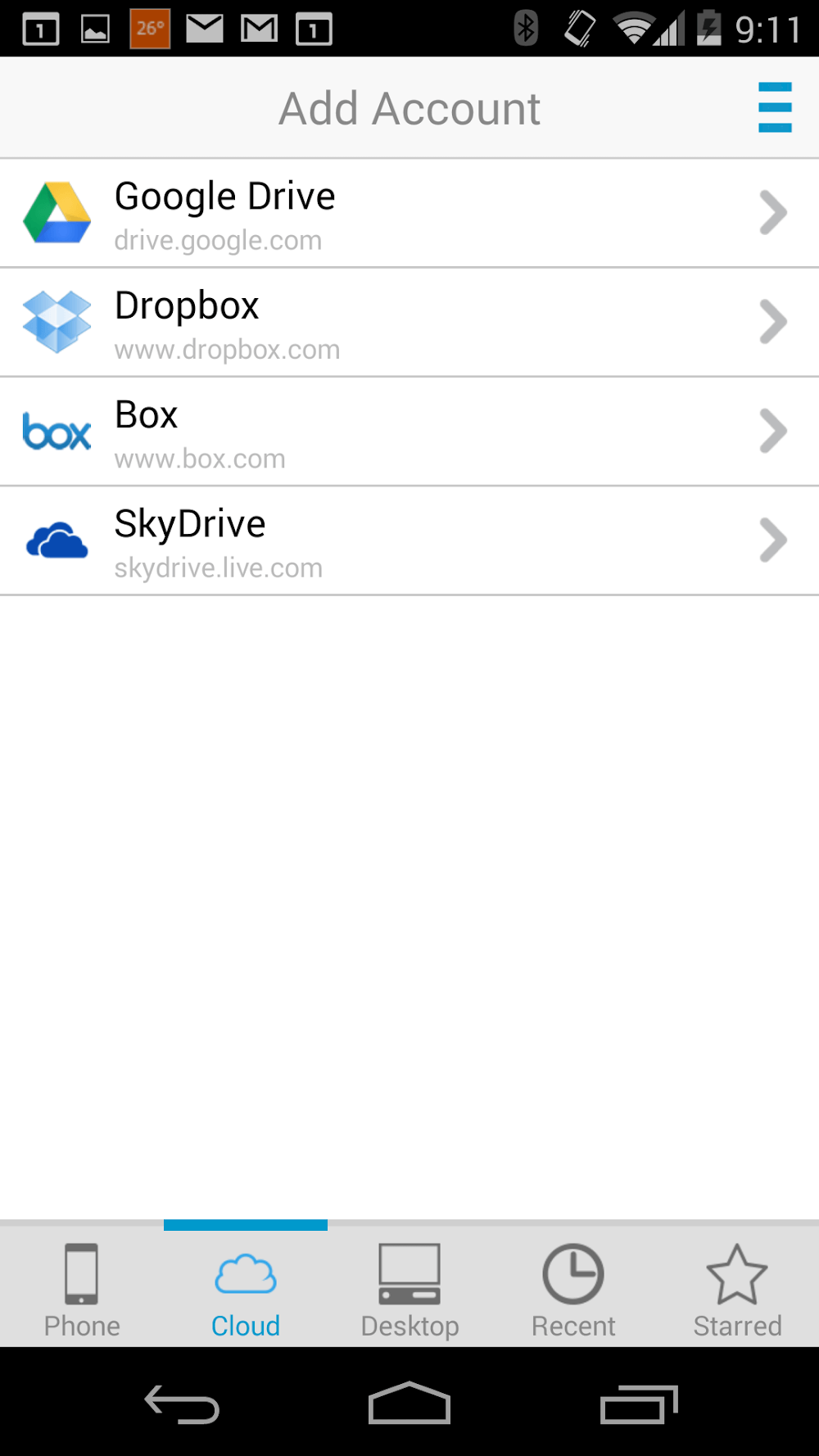Go to the device home screen
Image resolution: width=819 pixels, height=1456 pixels.
point(409,1404)
